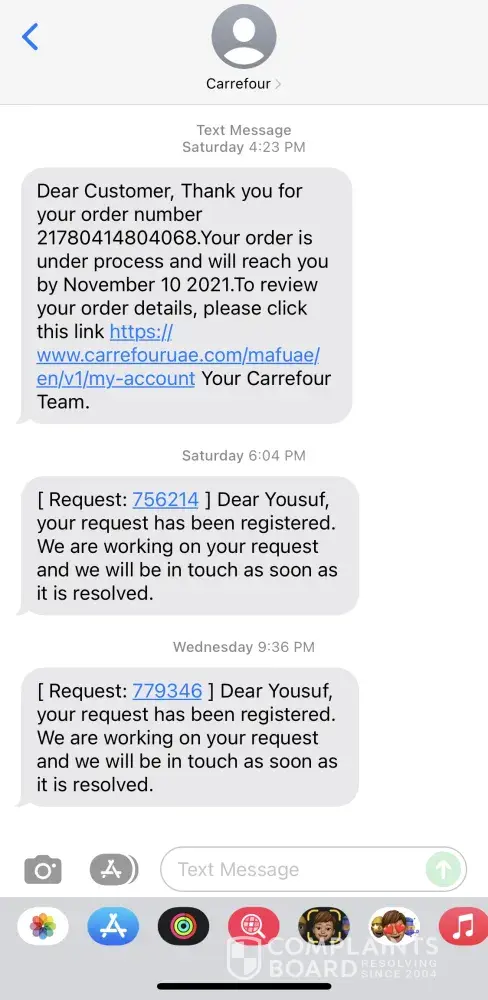Open the Photos iMessage app
This screenshot has width=488, height=1000.
coord(43,926)
